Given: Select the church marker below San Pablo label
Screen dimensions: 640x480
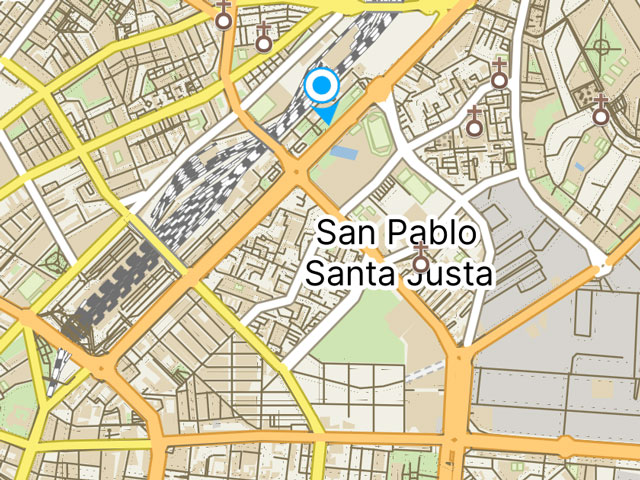Looking at the screenshot, I should click(x=422, y=262).
